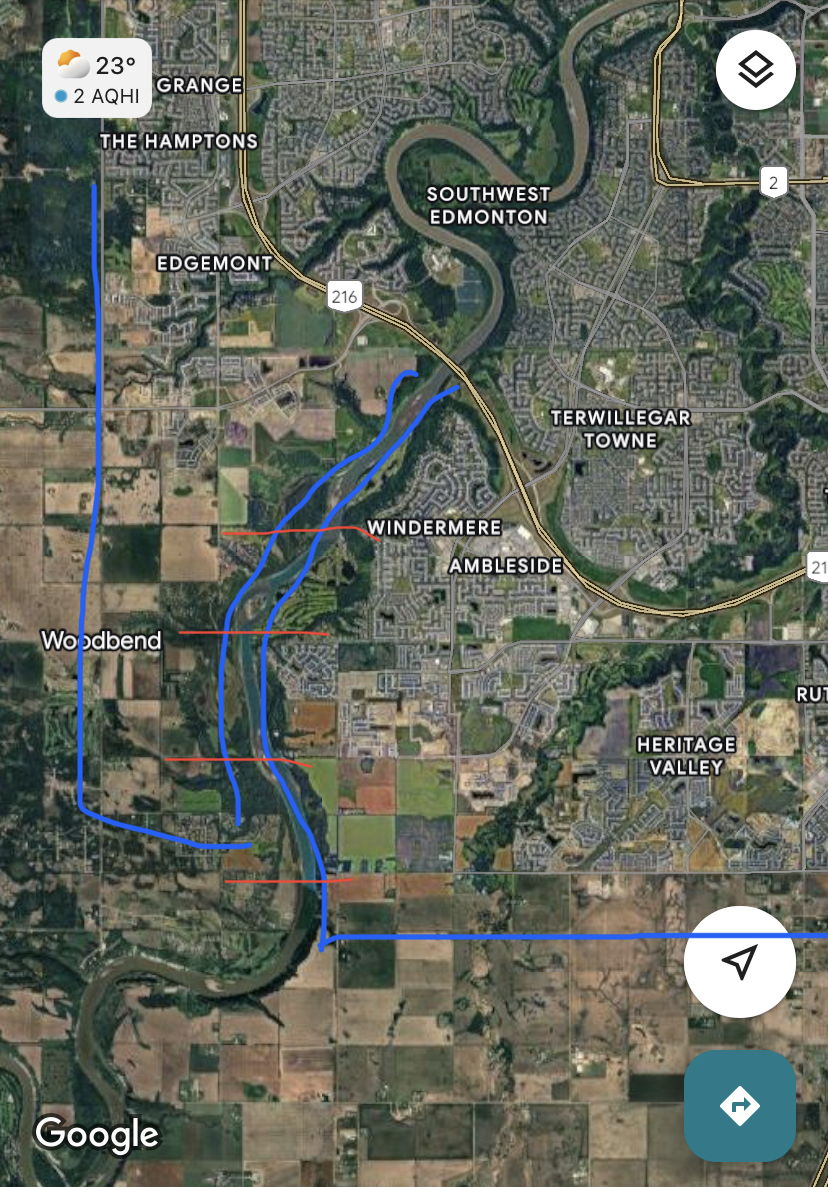Open the map layers menu
Screen dimensions: 828x1187
tap(756, 69)
